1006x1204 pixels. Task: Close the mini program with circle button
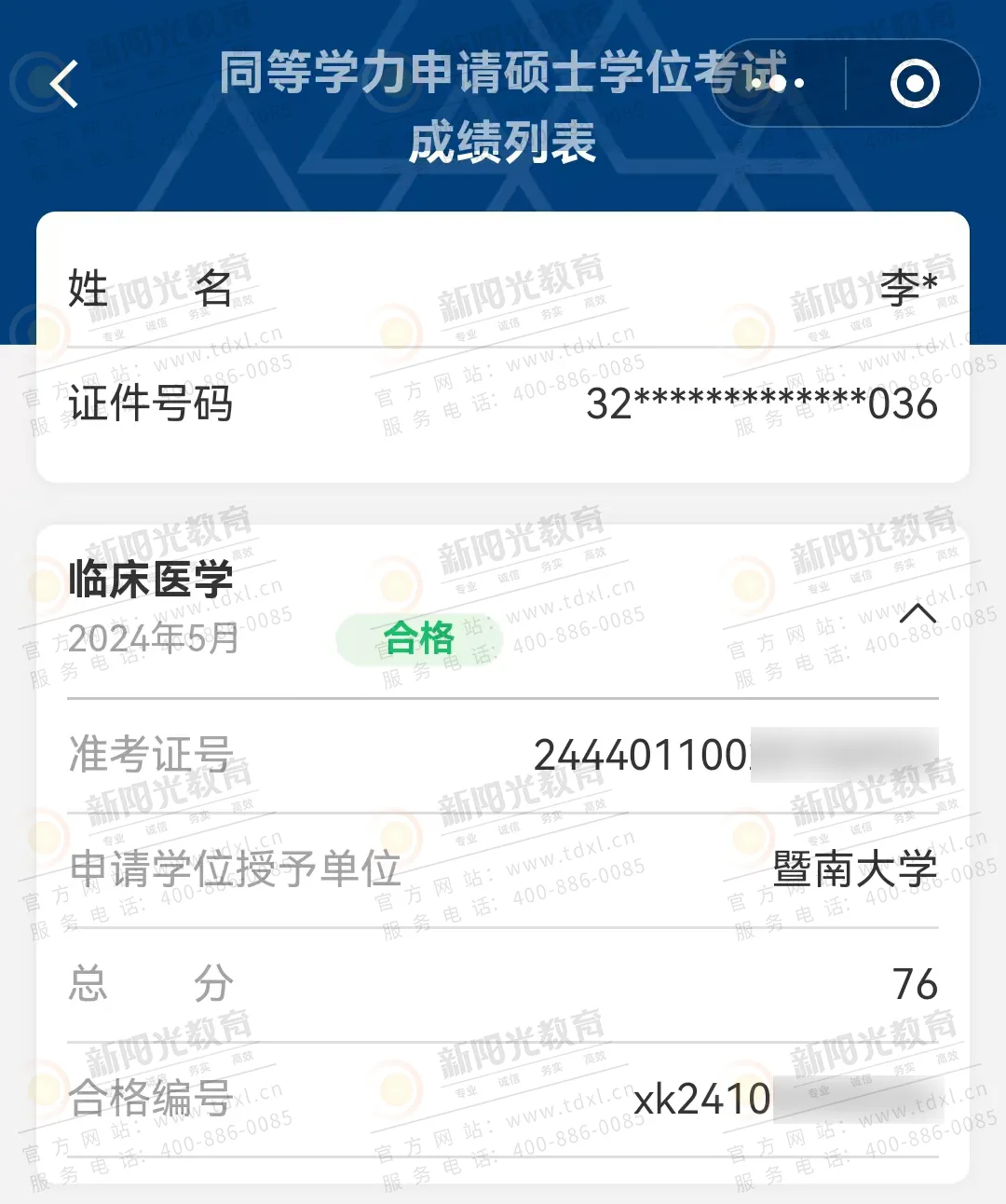tap(914, 84)
